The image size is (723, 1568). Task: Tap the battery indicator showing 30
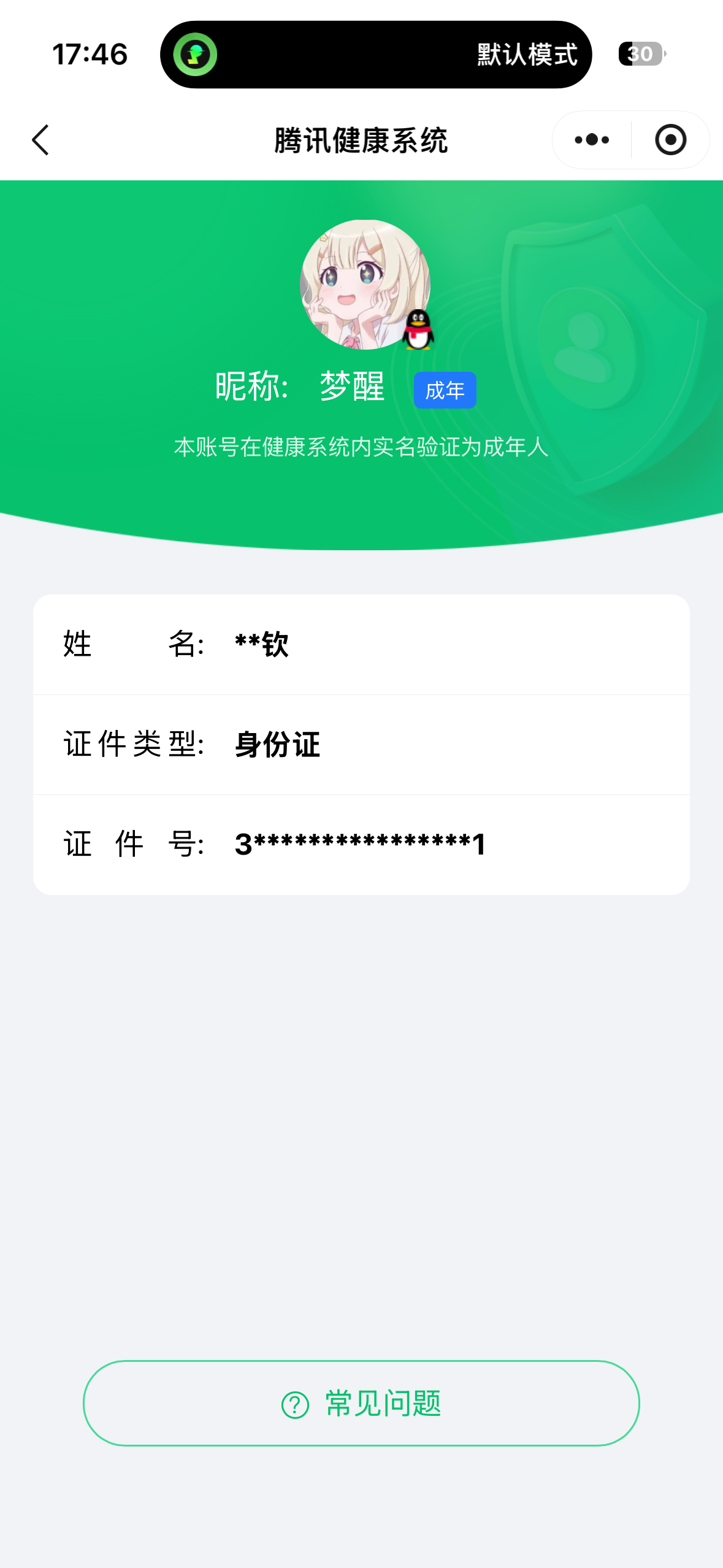(x=640, y=55)
